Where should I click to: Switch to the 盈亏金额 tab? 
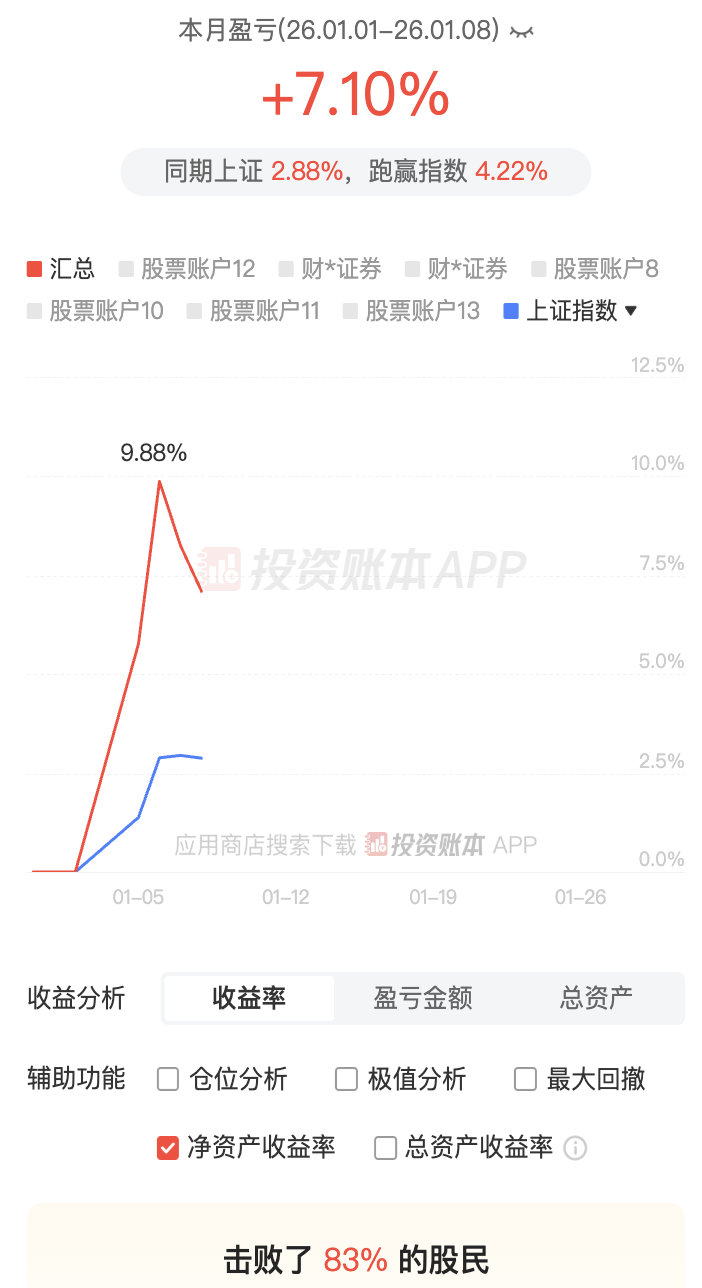423,998
